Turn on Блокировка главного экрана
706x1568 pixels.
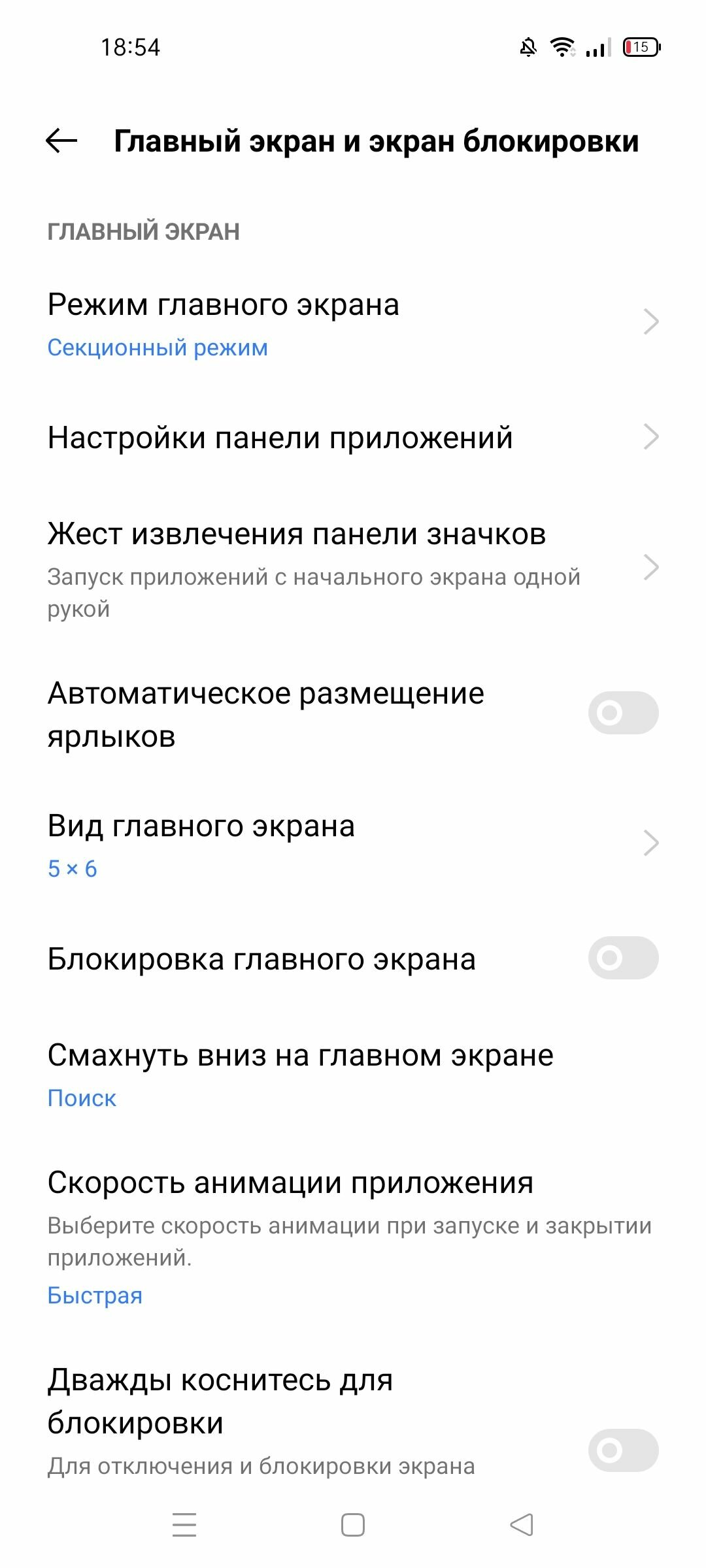point(623,958)
